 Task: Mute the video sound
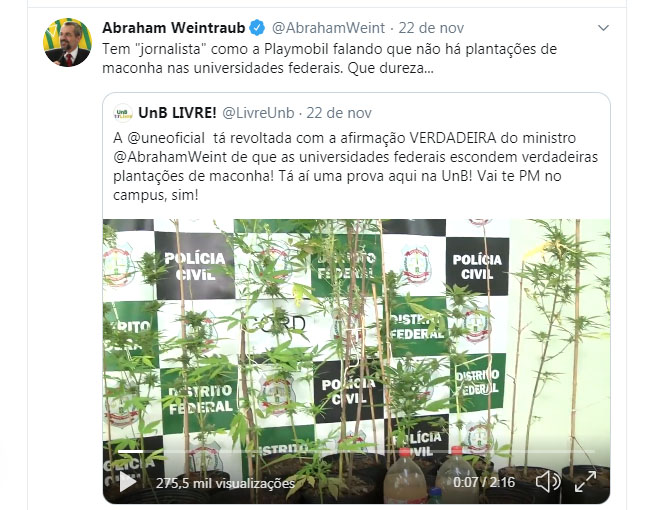pos(547,482)
